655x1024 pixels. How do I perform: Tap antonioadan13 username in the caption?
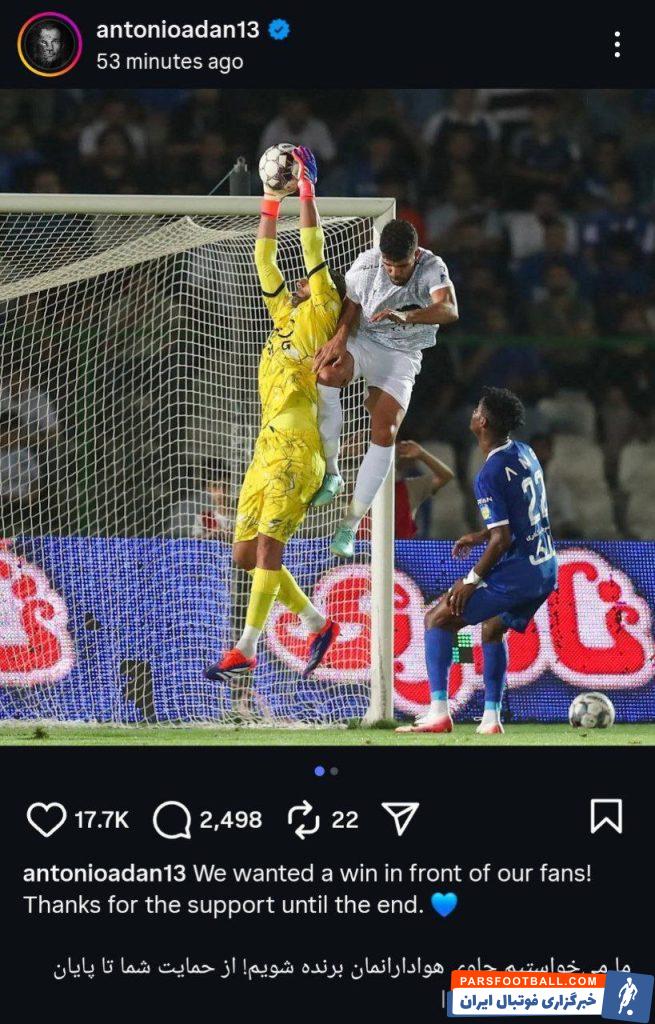pyautogui.click(x=104, y=872)
